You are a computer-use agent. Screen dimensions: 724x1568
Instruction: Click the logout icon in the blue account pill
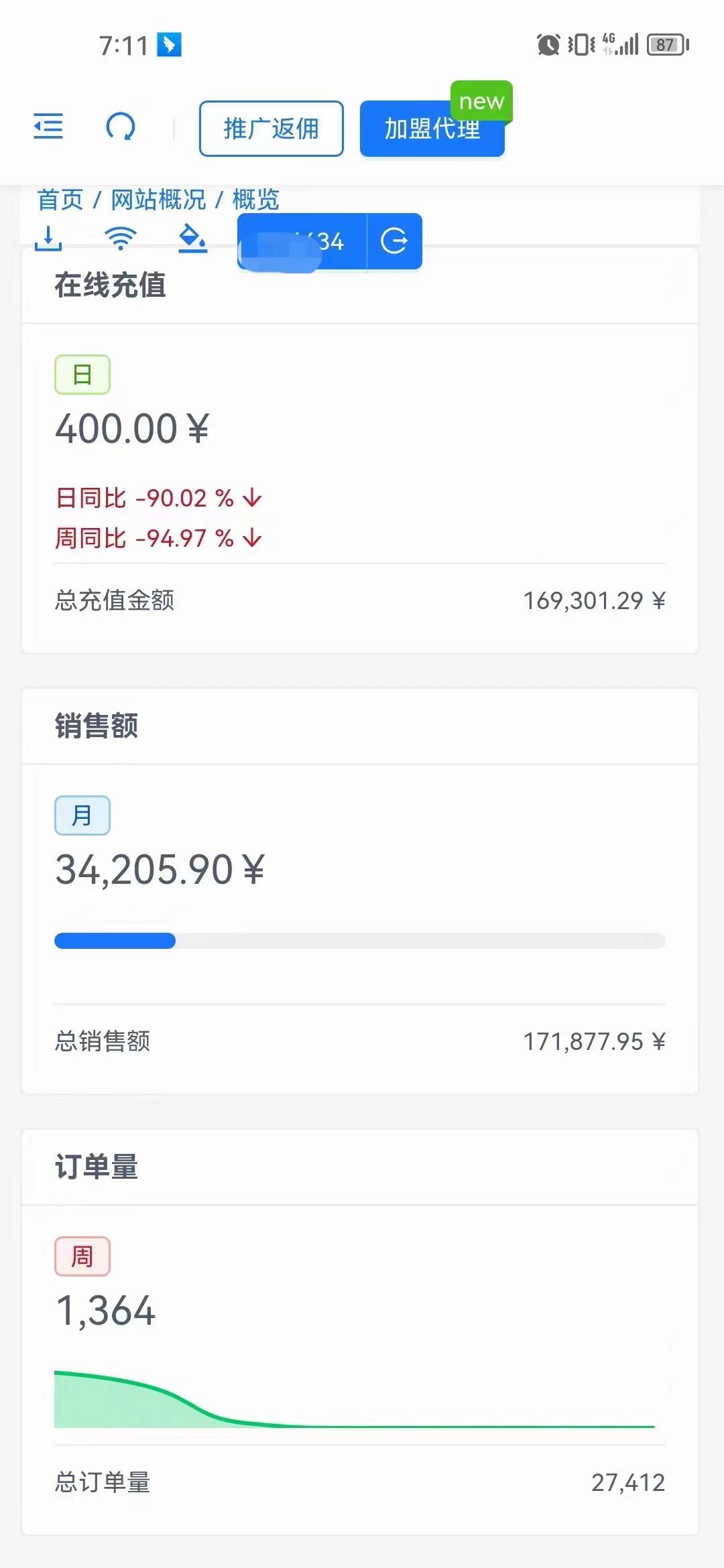pyautogui.click(x=394, y=241)
